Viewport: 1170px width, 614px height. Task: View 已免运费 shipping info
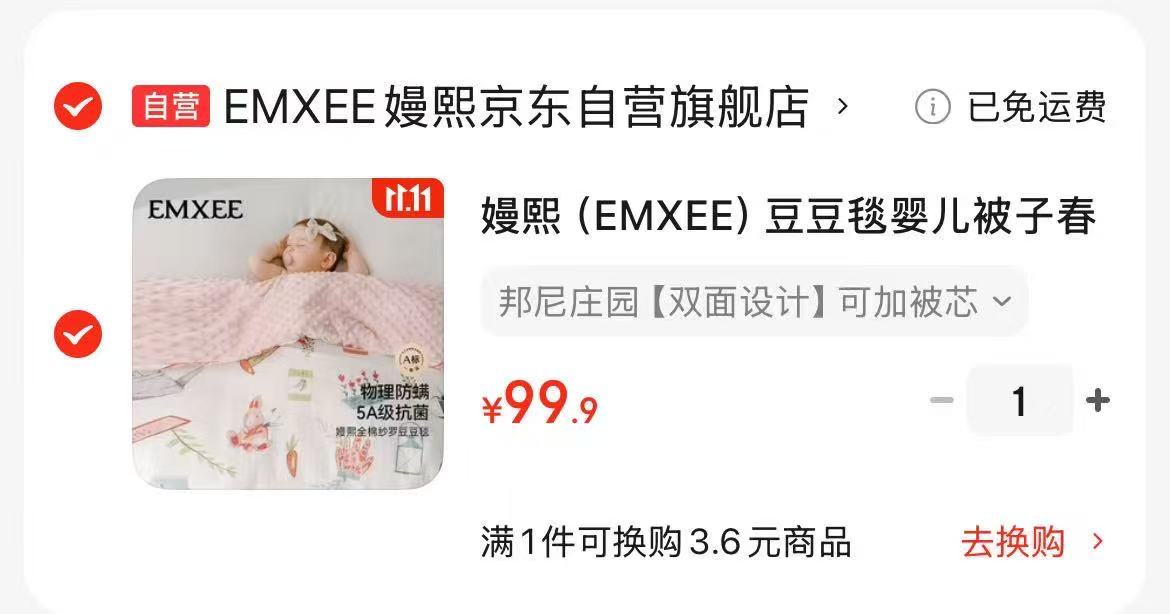[1011, 106]
